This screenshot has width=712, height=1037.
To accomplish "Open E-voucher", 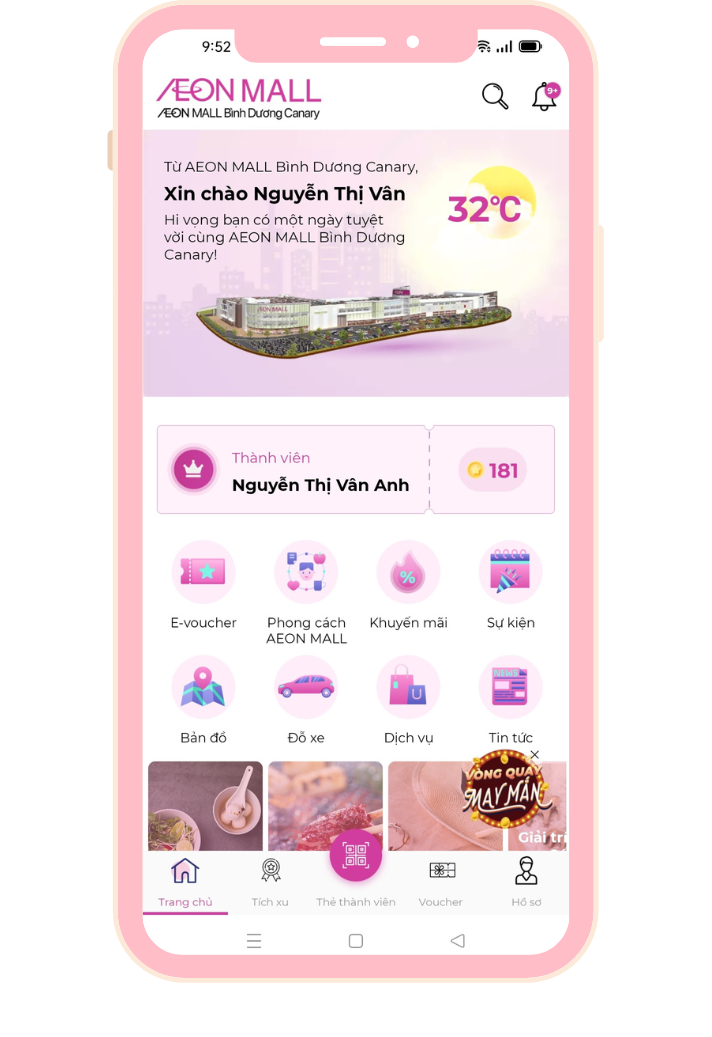I will coord(203,572).
